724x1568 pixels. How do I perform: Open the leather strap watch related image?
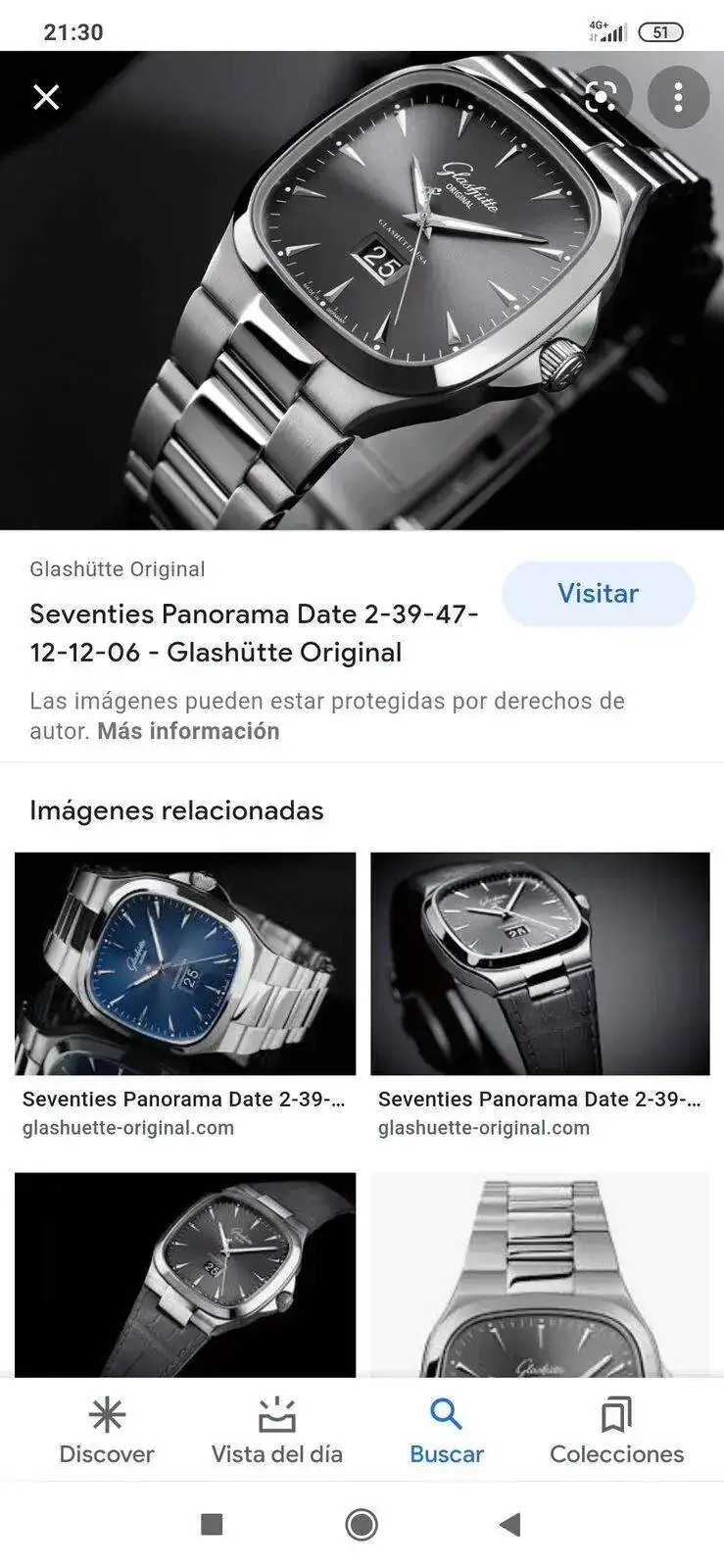[540, 963]
